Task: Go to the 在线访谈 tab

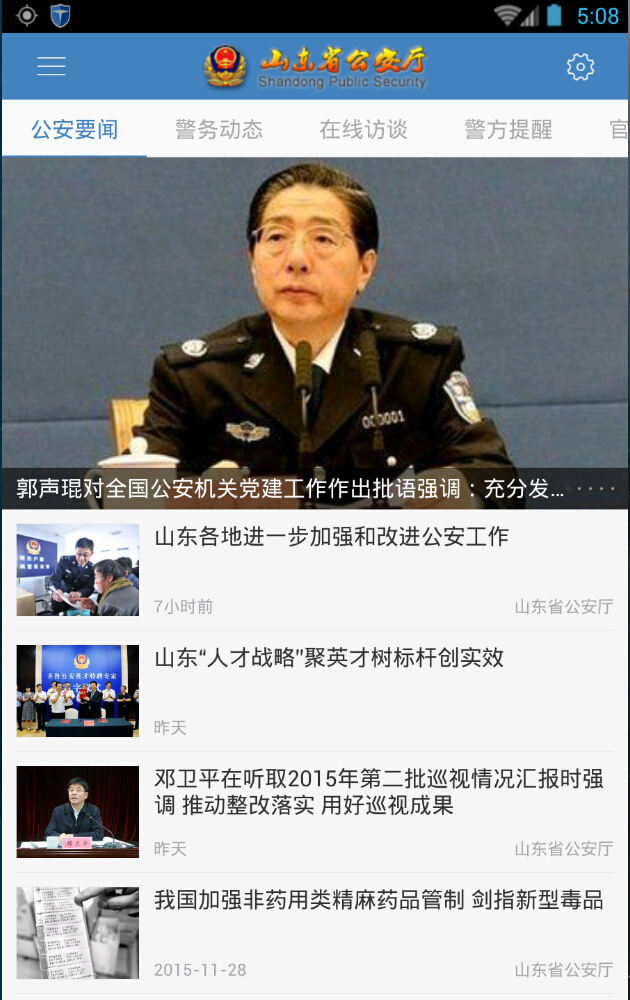Action: (364, 129)
